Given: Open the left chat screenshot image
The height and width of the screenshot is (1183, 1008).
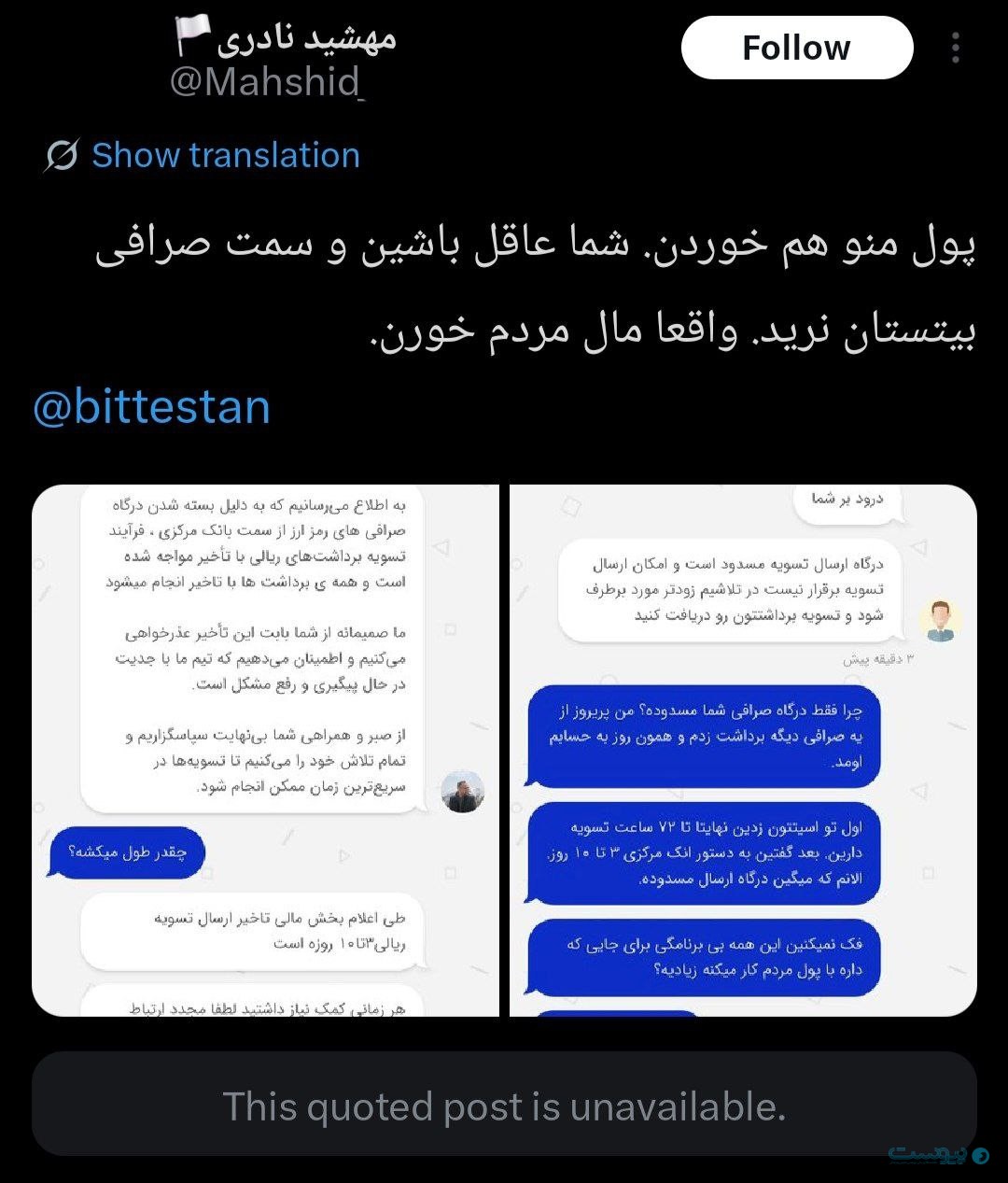Looking at the screenshot, I should pos(266,750).
